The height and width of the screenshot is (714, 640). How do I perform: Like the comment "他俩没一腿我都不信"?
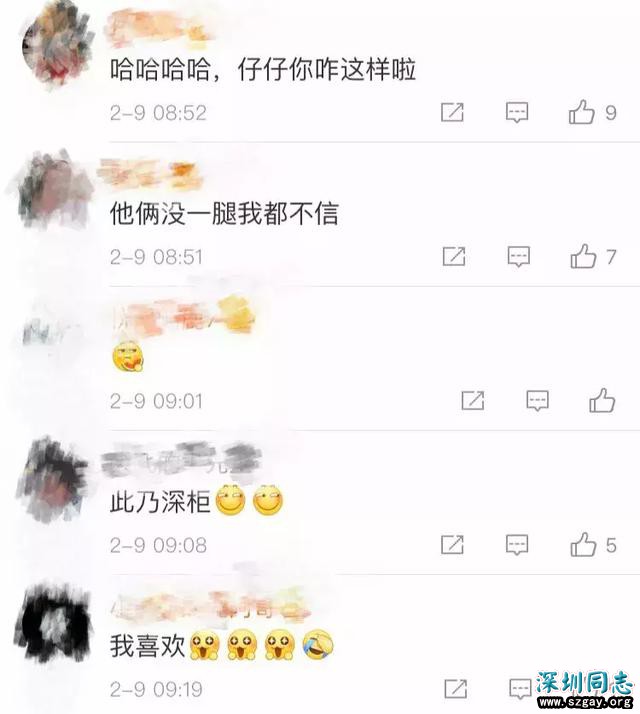point(584,257)
